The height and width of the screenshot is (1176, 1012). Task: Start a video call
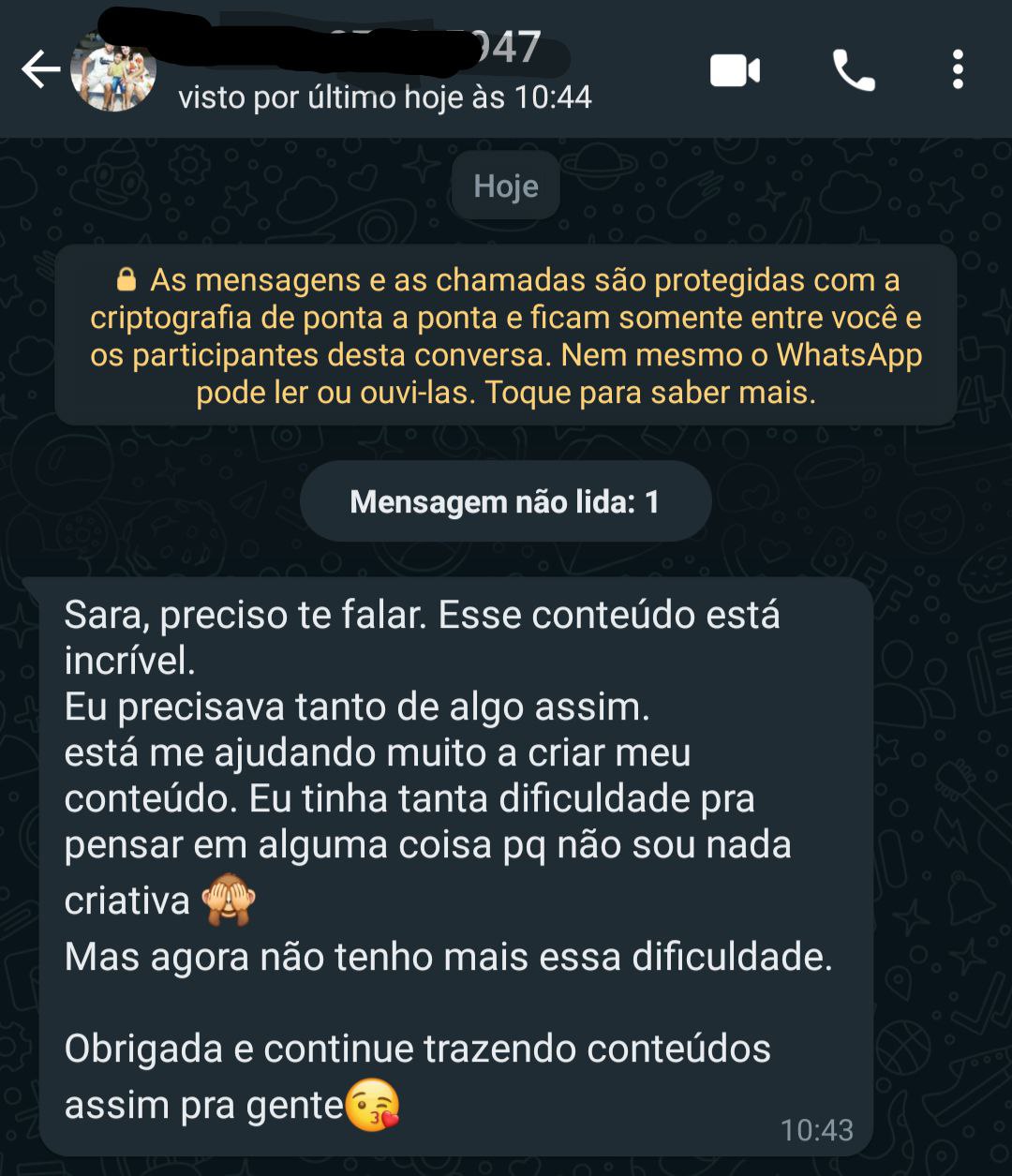click(x=735, y=71)
